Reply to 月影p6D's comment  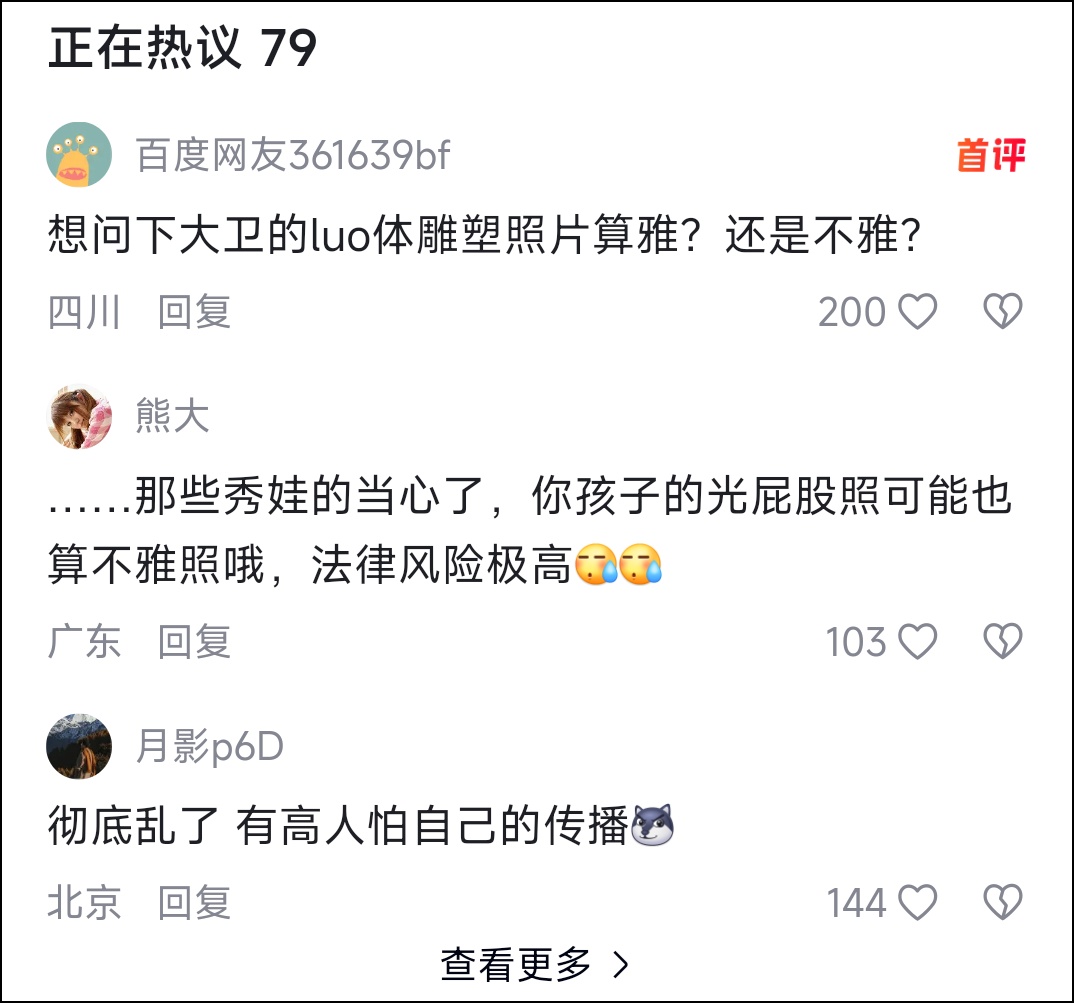tap(194, 903)
